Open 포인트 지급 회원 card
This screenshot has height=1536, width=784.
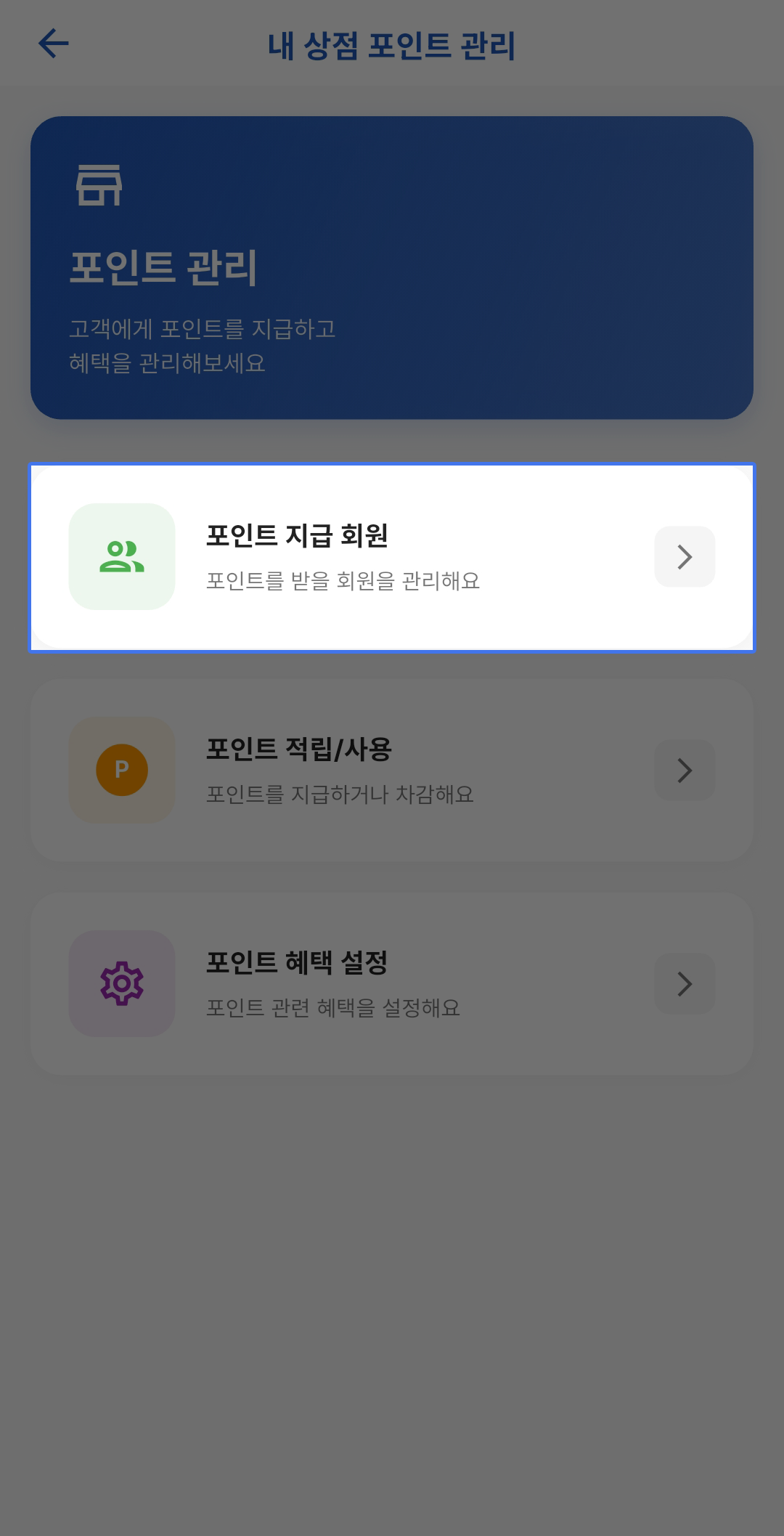click(x=392, y=557)
